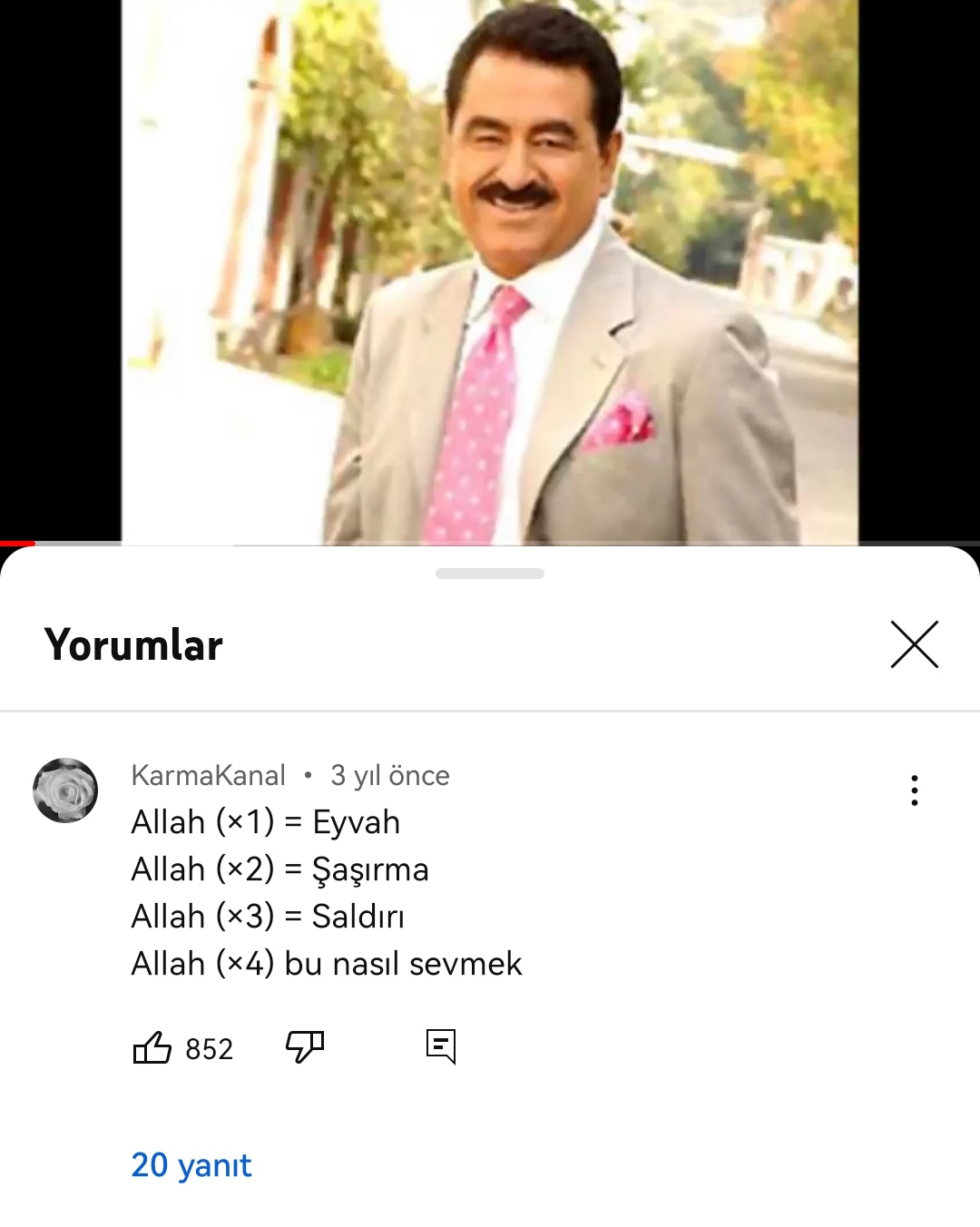Close the Yorumlar comments panel
Image resolution: width=980 pixels, height=1227 pixels.
914,645
